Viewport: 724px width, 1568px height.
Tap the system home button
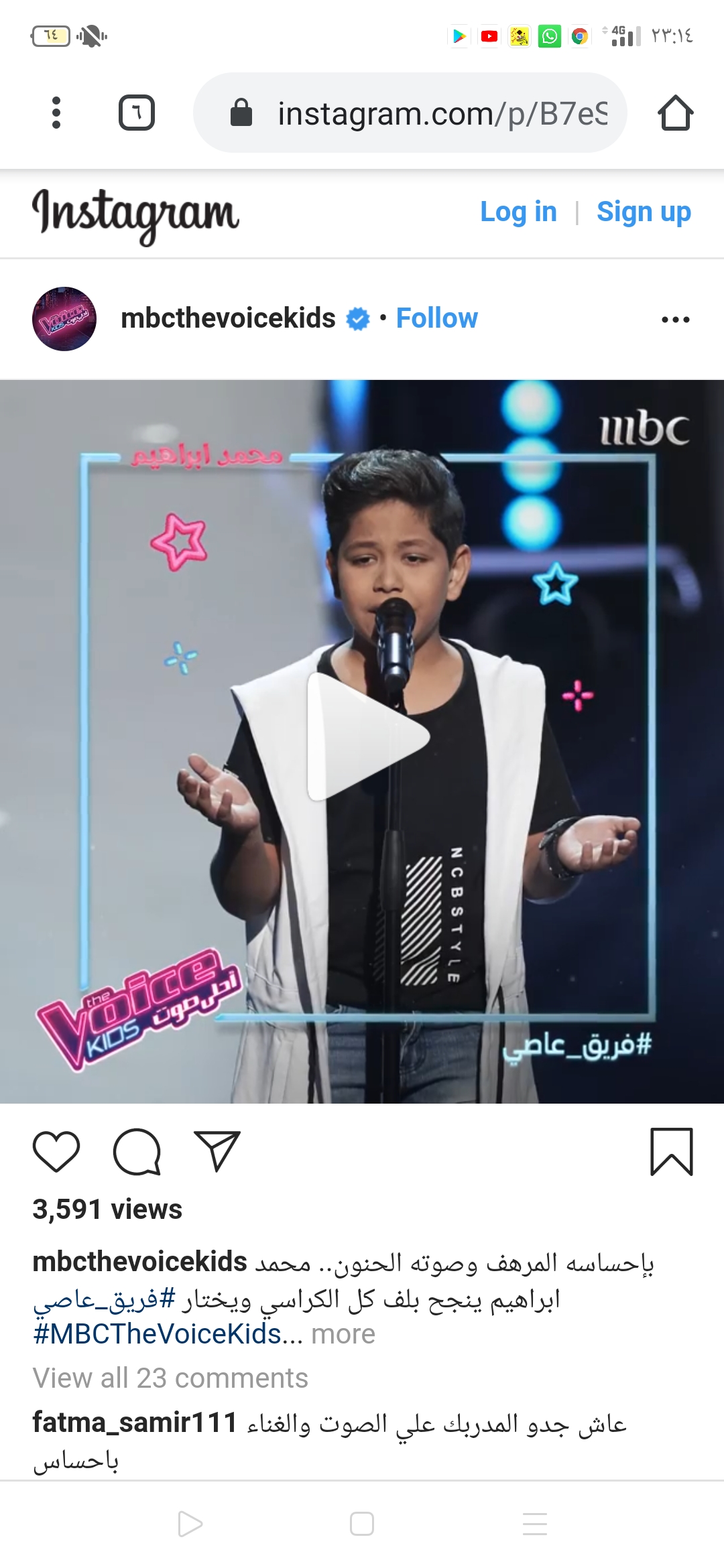362,1524
